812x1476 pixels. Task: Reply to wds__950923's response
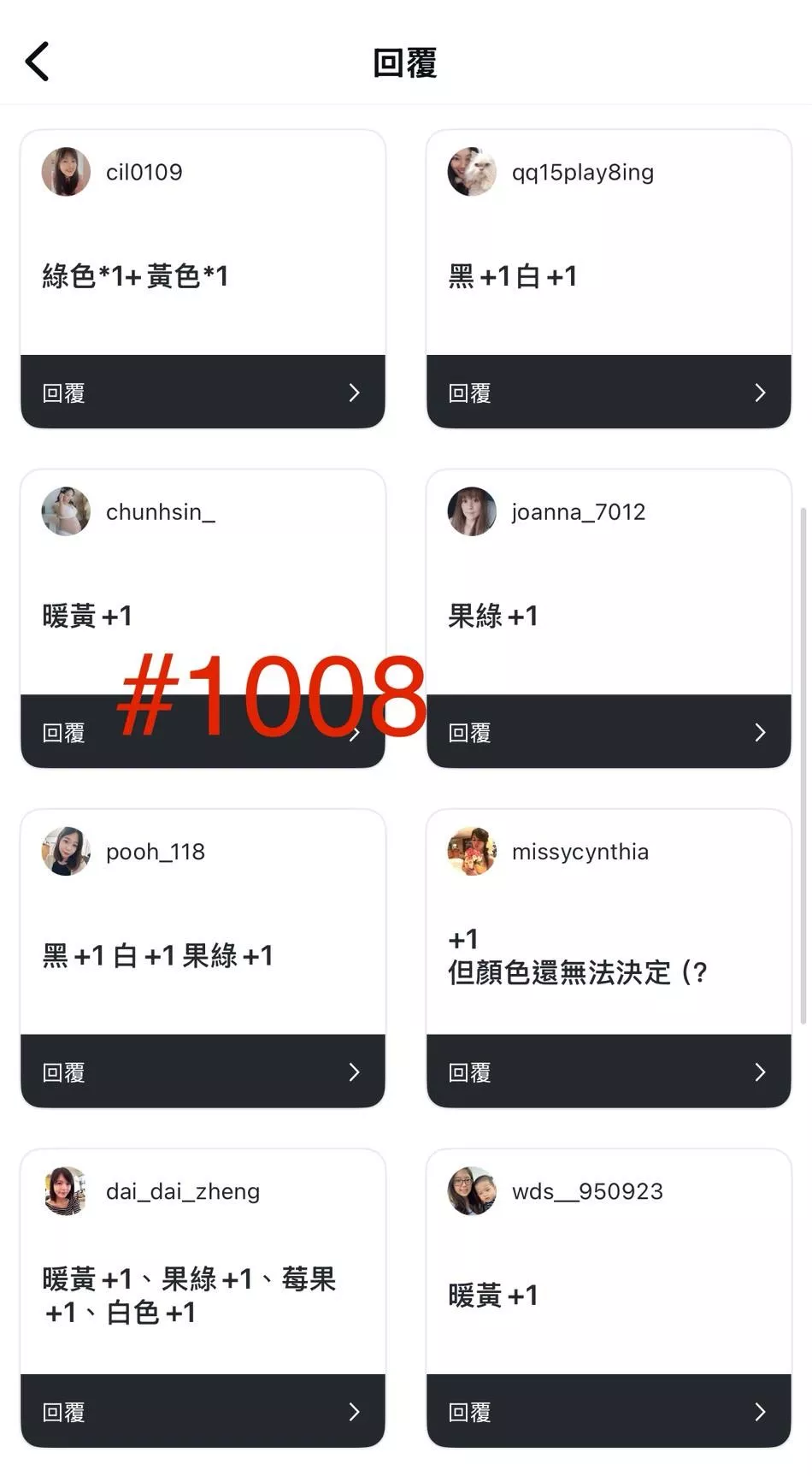[609, 1411]
